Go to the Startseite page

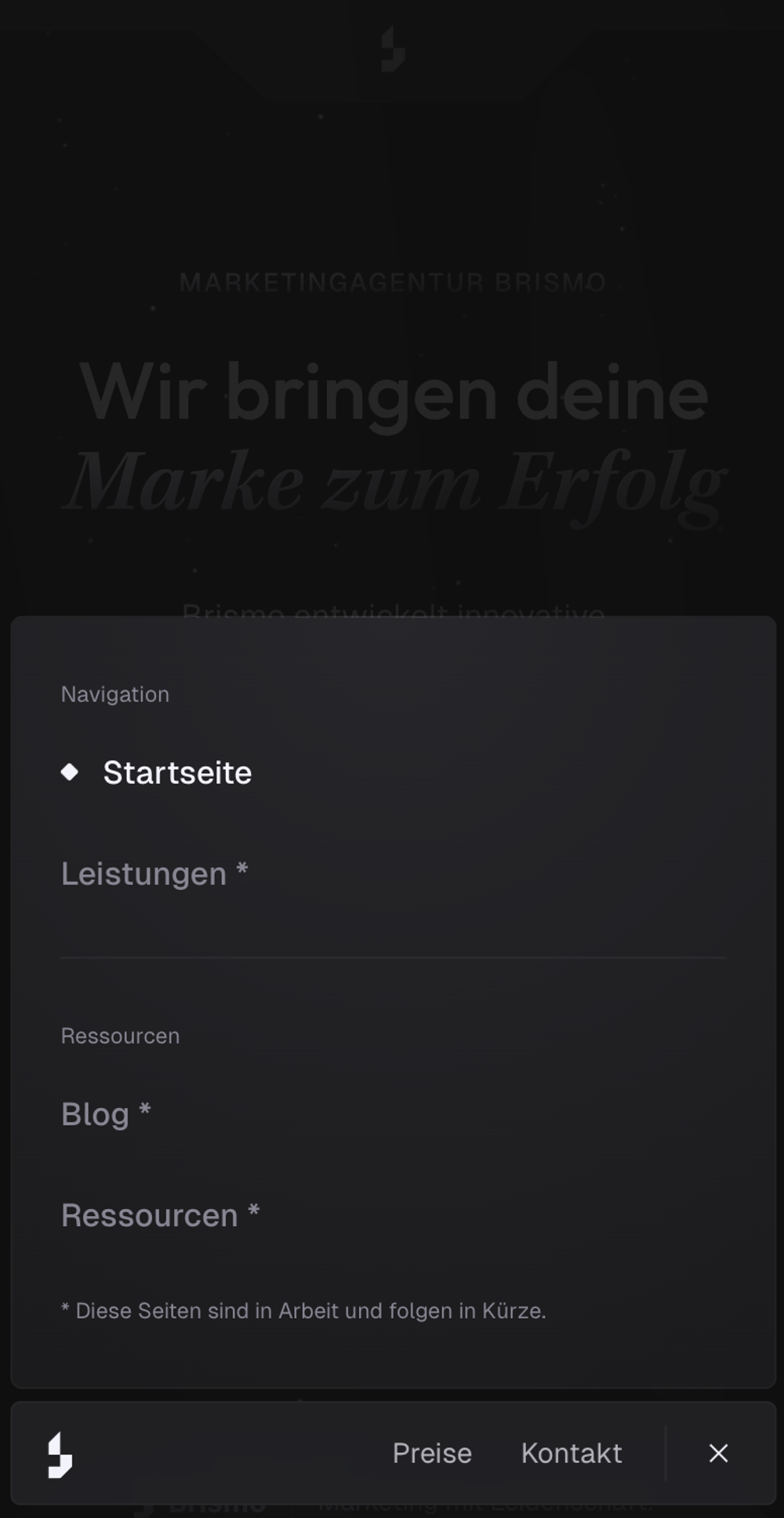(177, 773)
